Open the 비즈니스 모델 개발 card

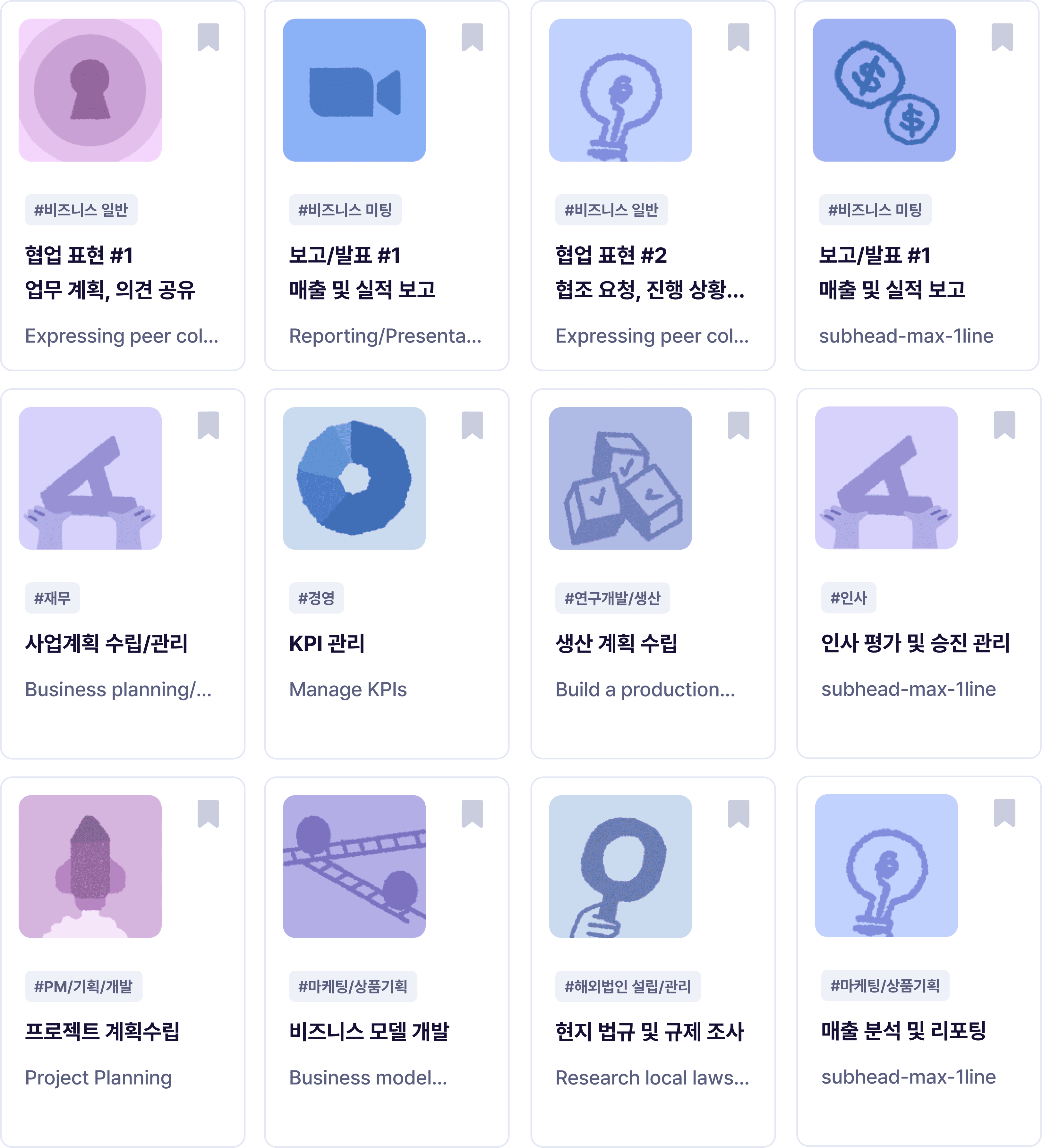click(x=387, y=962)
